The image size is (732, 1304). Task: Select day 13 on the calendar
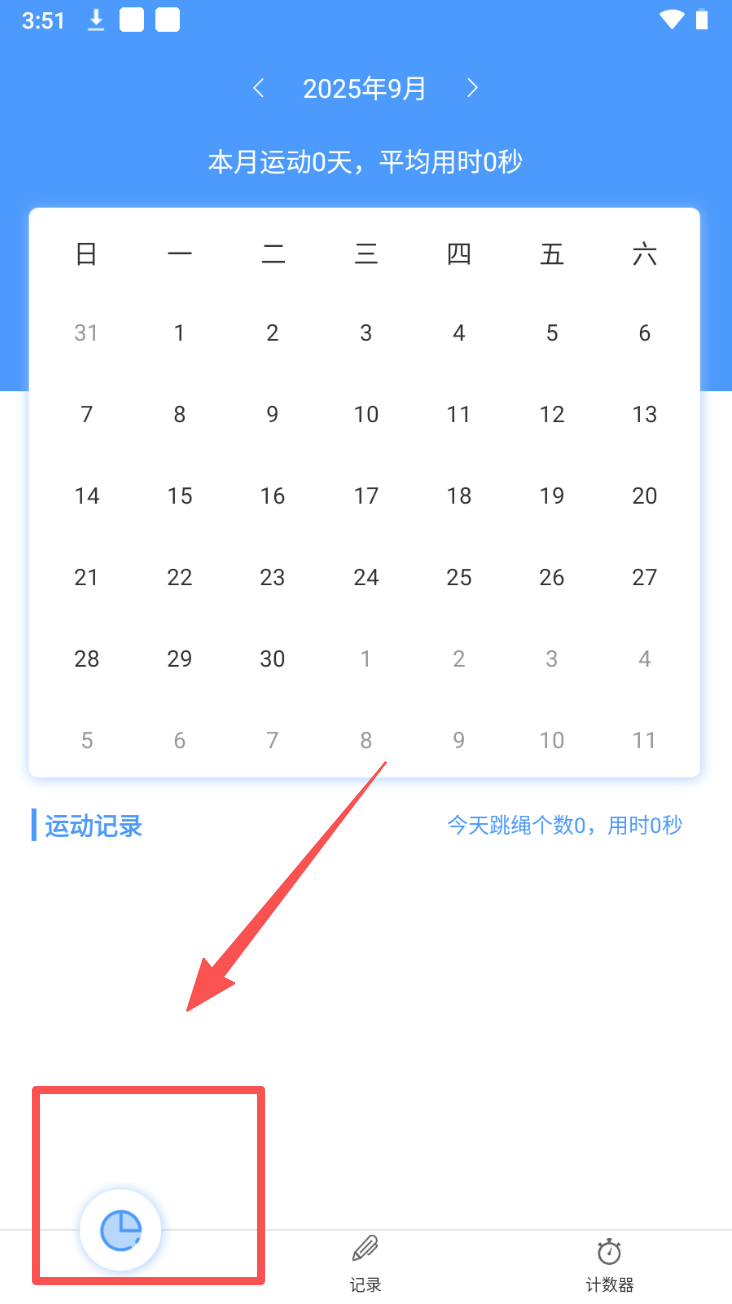pyautogui.click(x=645, y=414)
